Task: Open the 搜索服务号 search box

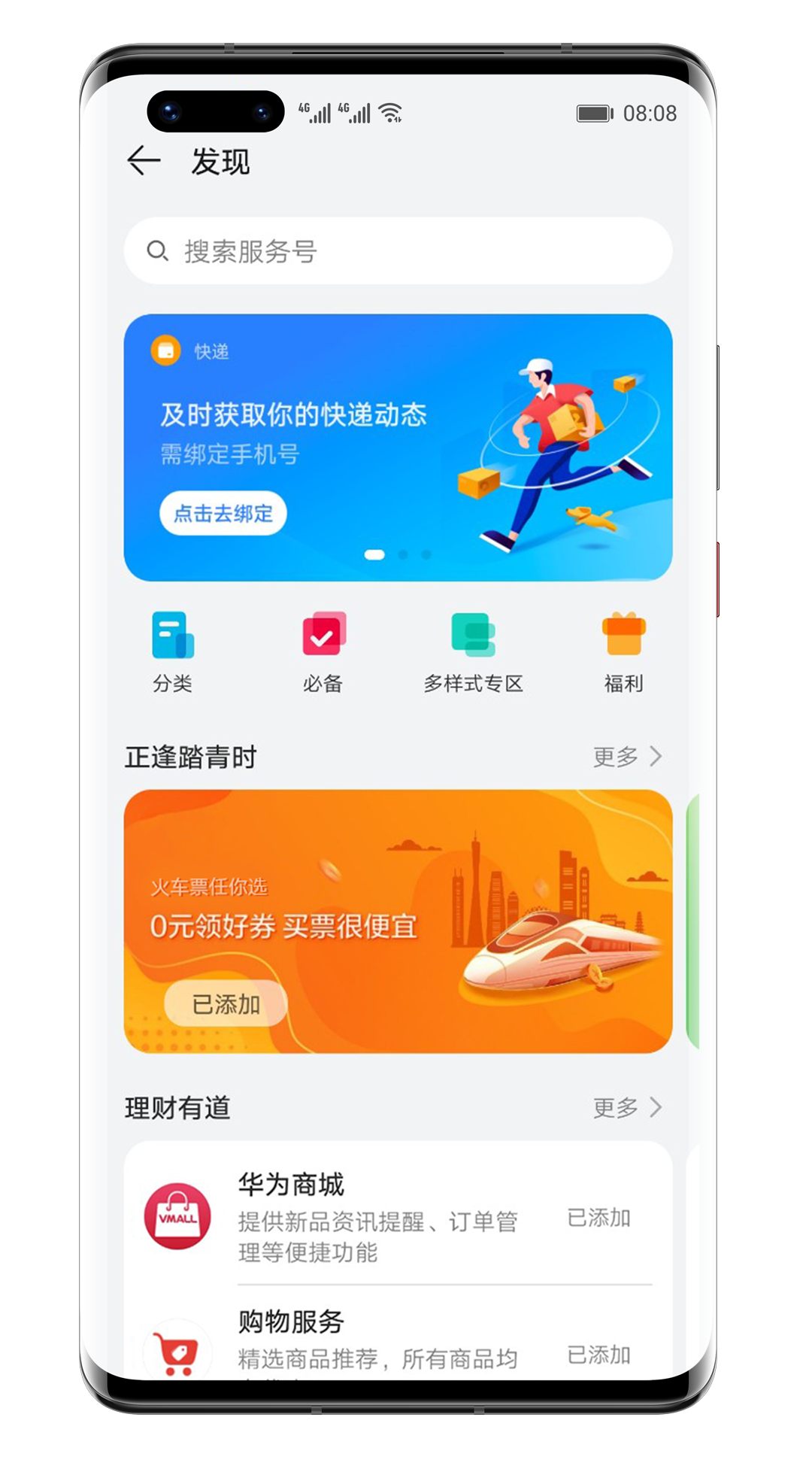Action: tap(397, 251)
